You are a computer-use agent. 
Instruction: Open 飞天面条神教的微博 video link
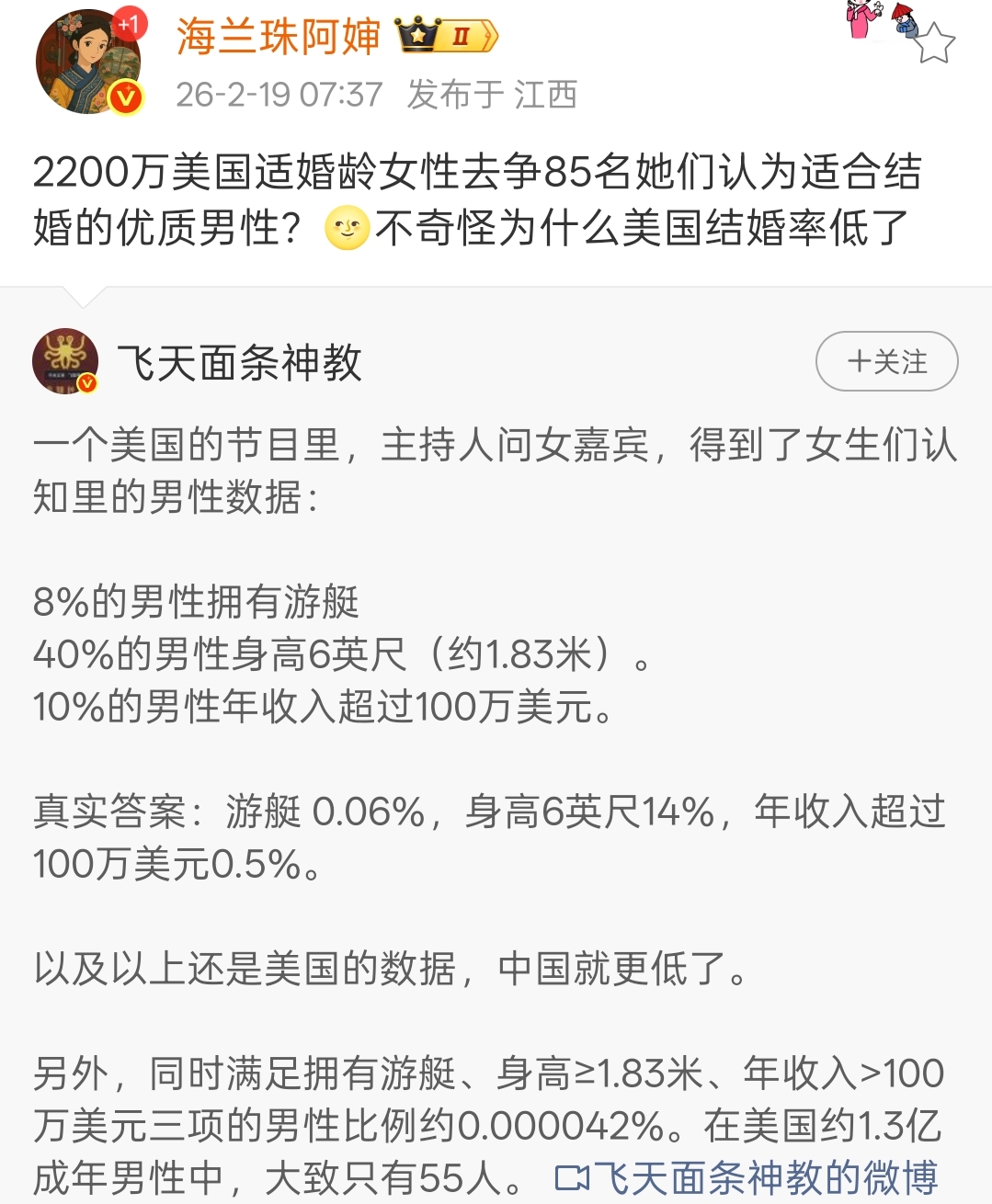click(747, 1177)
